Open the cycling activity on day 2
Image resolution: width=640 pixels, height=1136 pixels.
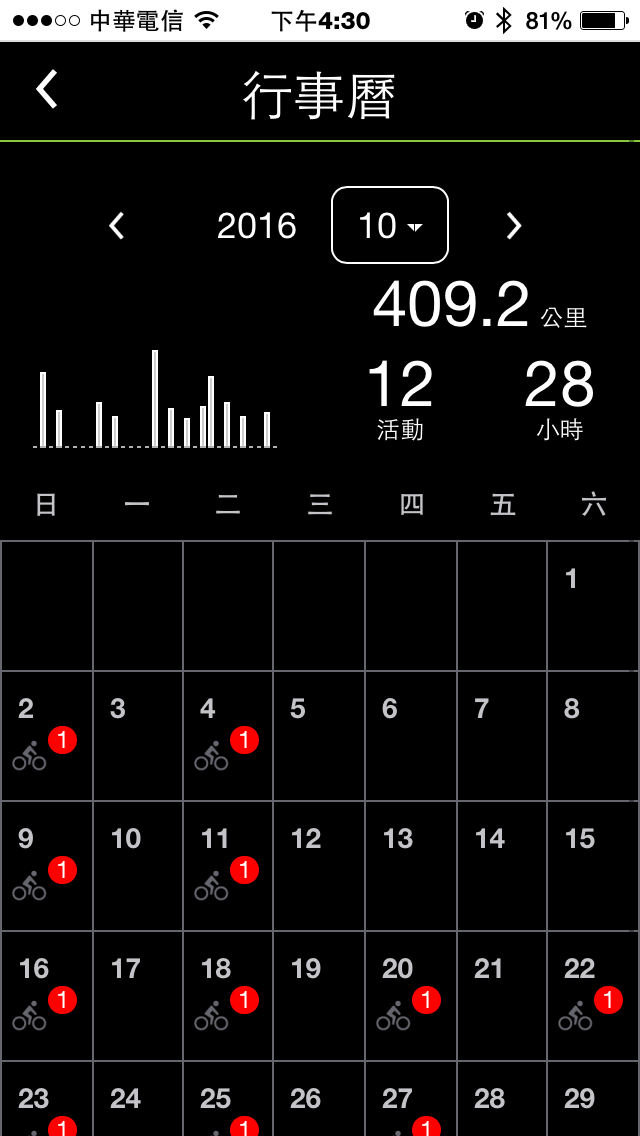(47, 736)
